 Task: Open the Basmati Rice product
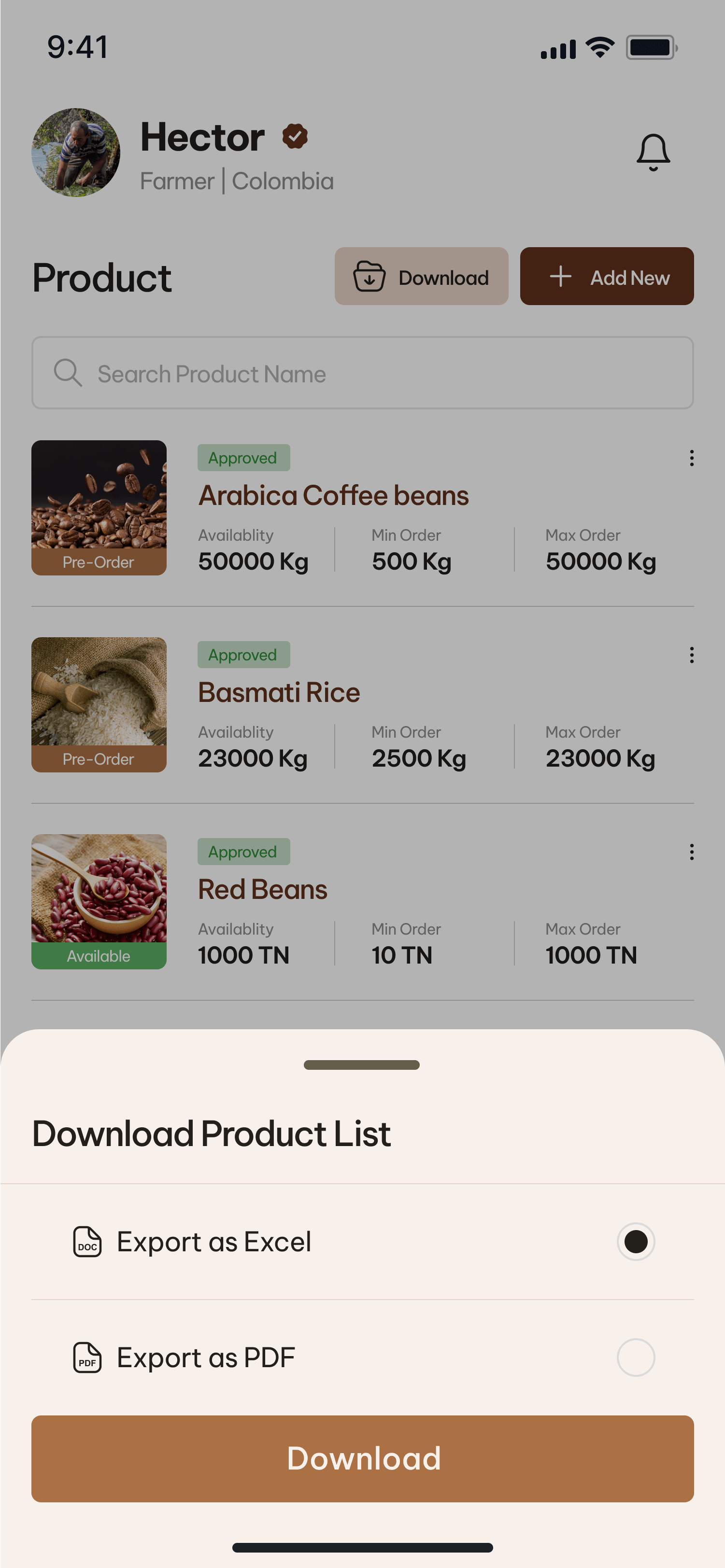[279, 693]
